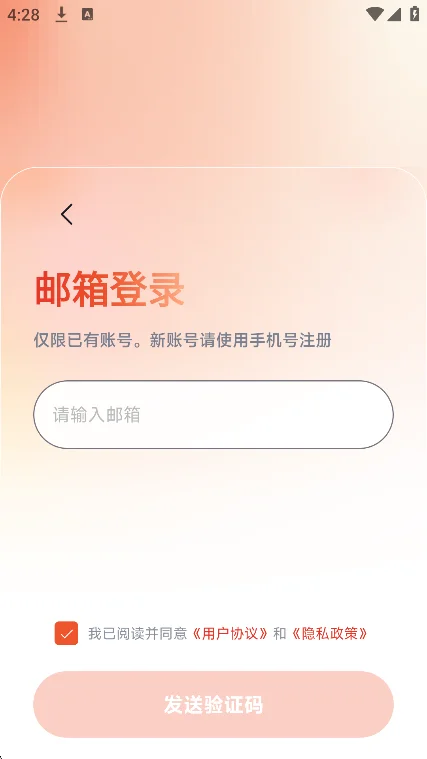427x759 pixels.
Task: Open the 《隐私政策》 link
Action: click(329, 633)
